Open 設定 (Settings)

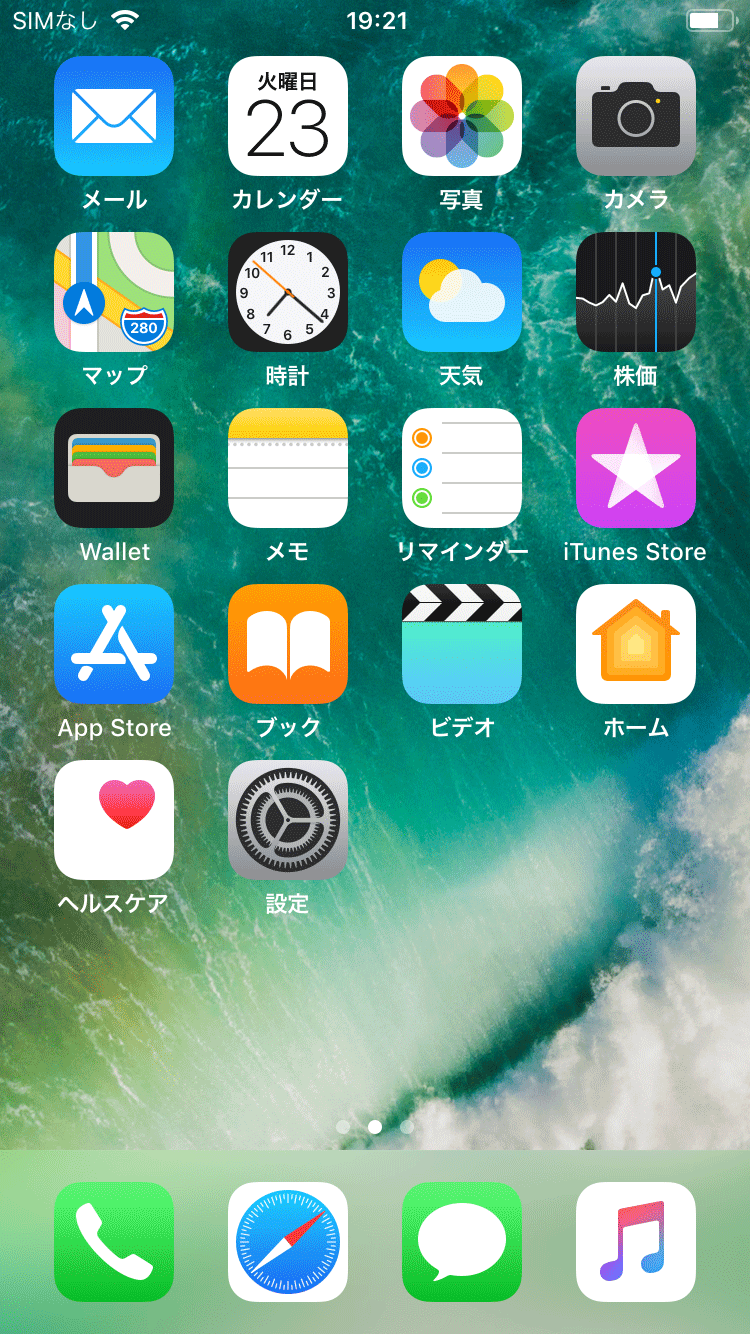pos(288,820)
